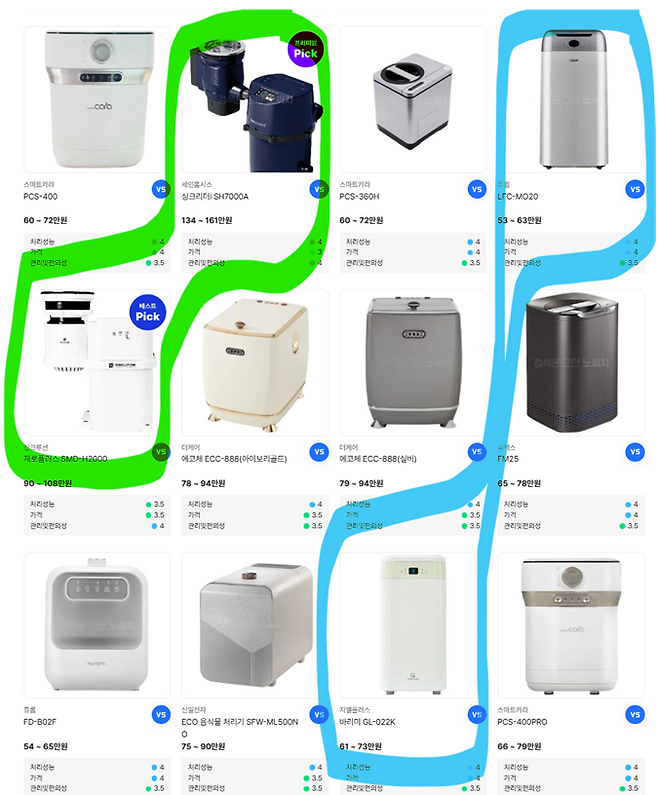Viewport: 658px width, 795px height.
Task: Add PCS-360H to comparison with VS
Action: pos(476,189)
